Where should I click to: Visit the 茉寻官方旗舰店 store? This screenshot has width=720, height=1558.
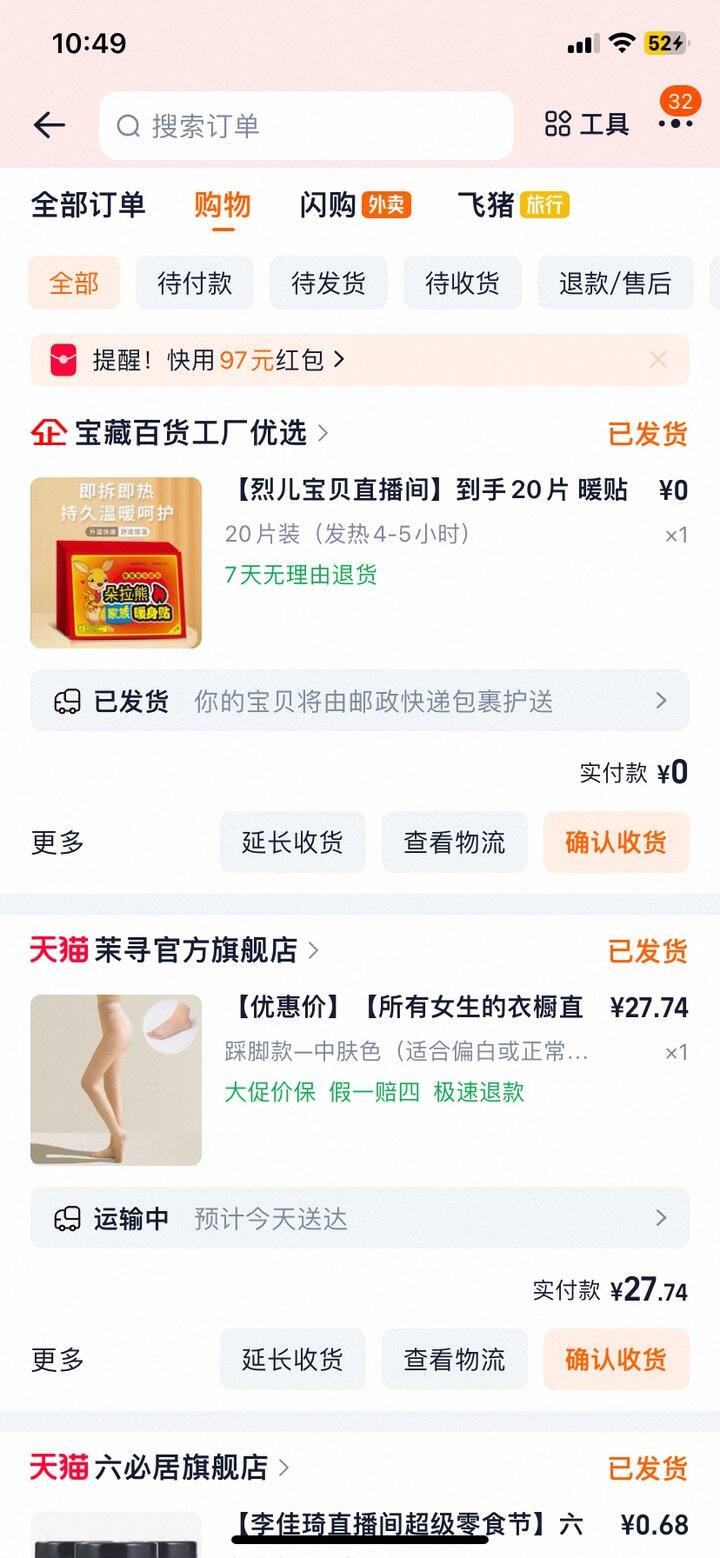click(195, 950)
